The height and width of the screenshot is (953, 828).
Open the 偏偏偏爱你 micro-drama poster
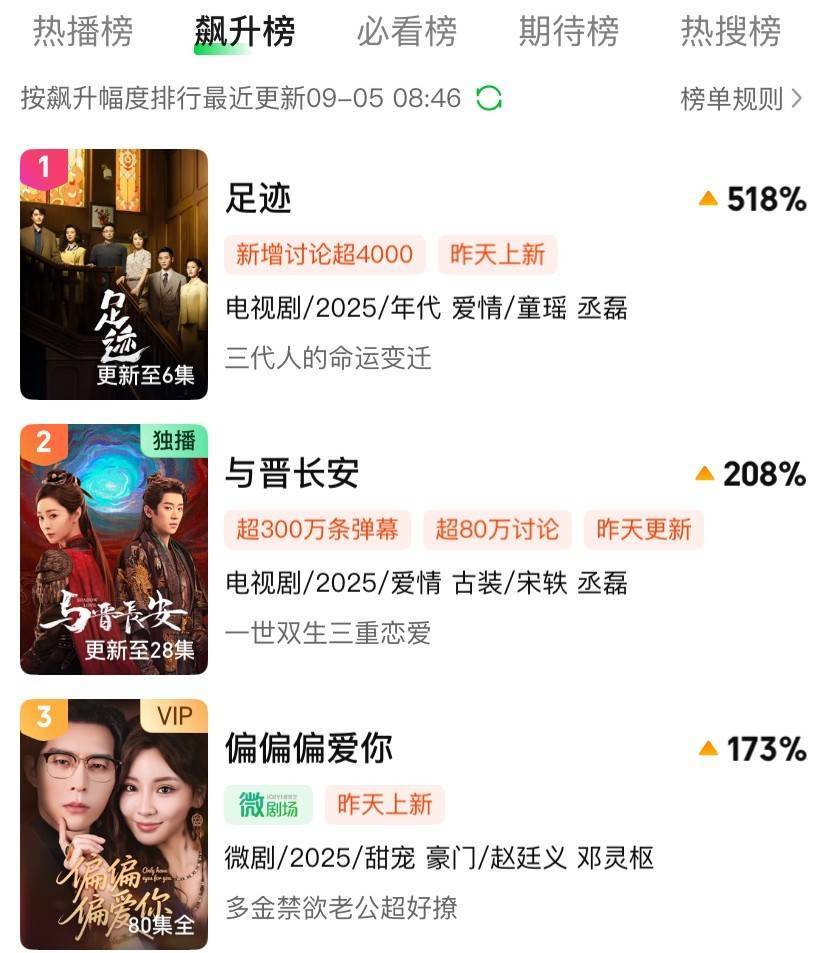114,824
